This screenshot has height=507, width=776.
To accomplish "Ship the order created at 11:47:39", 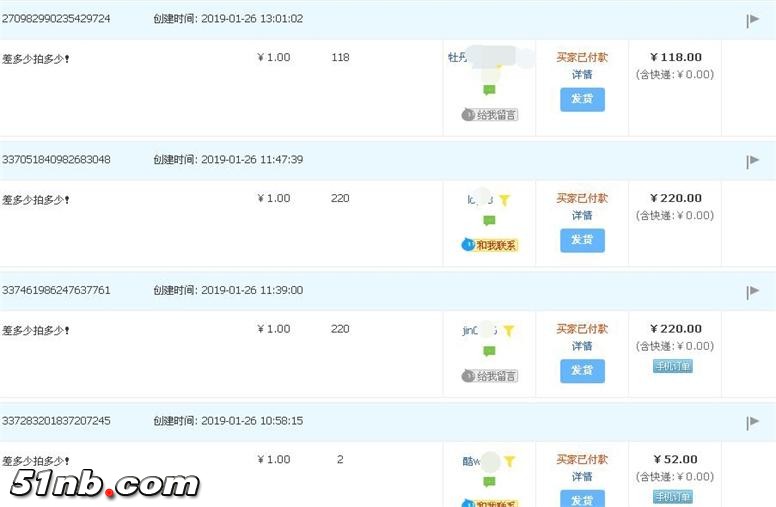I will pyautogui.click(x=582, y=240).
